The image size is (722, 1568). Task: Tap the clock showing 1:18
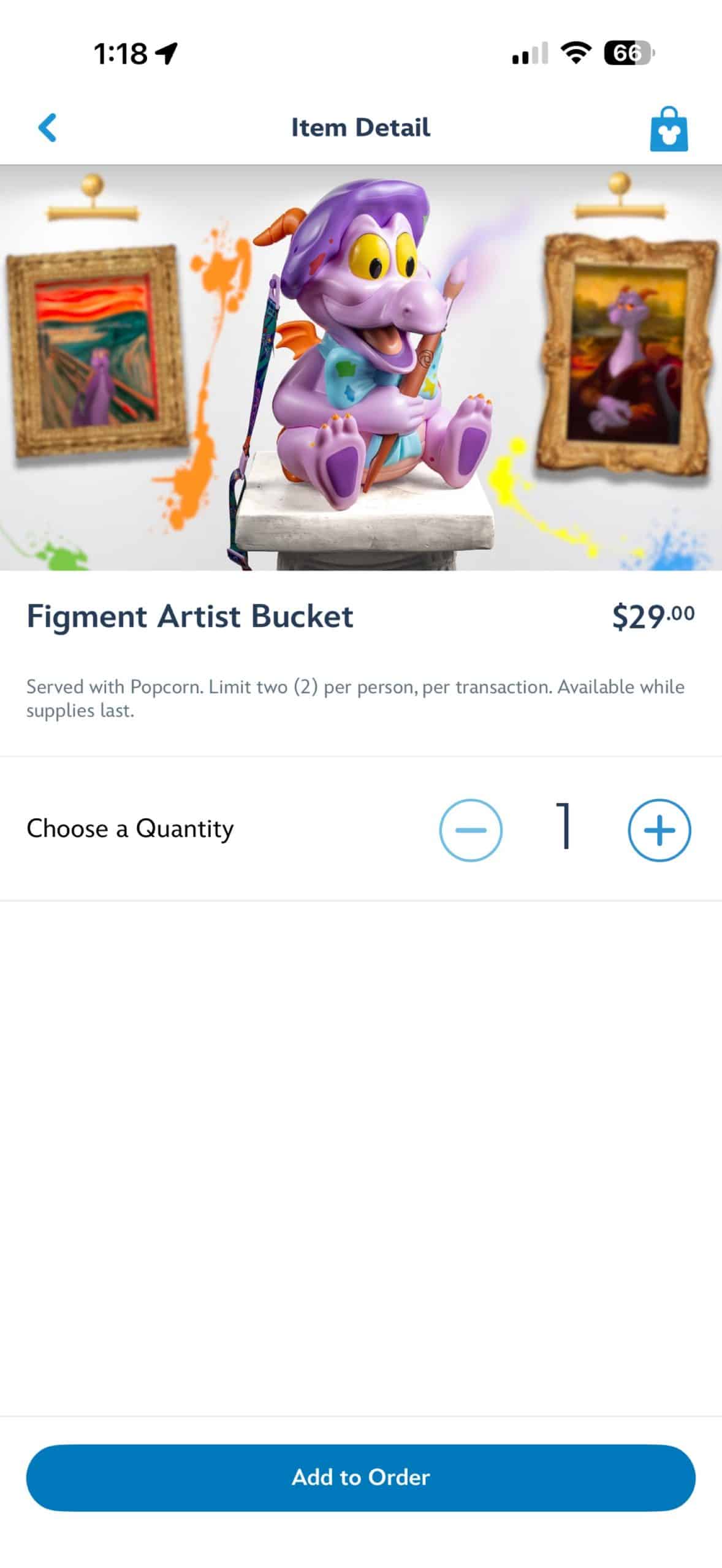(120, 53)
